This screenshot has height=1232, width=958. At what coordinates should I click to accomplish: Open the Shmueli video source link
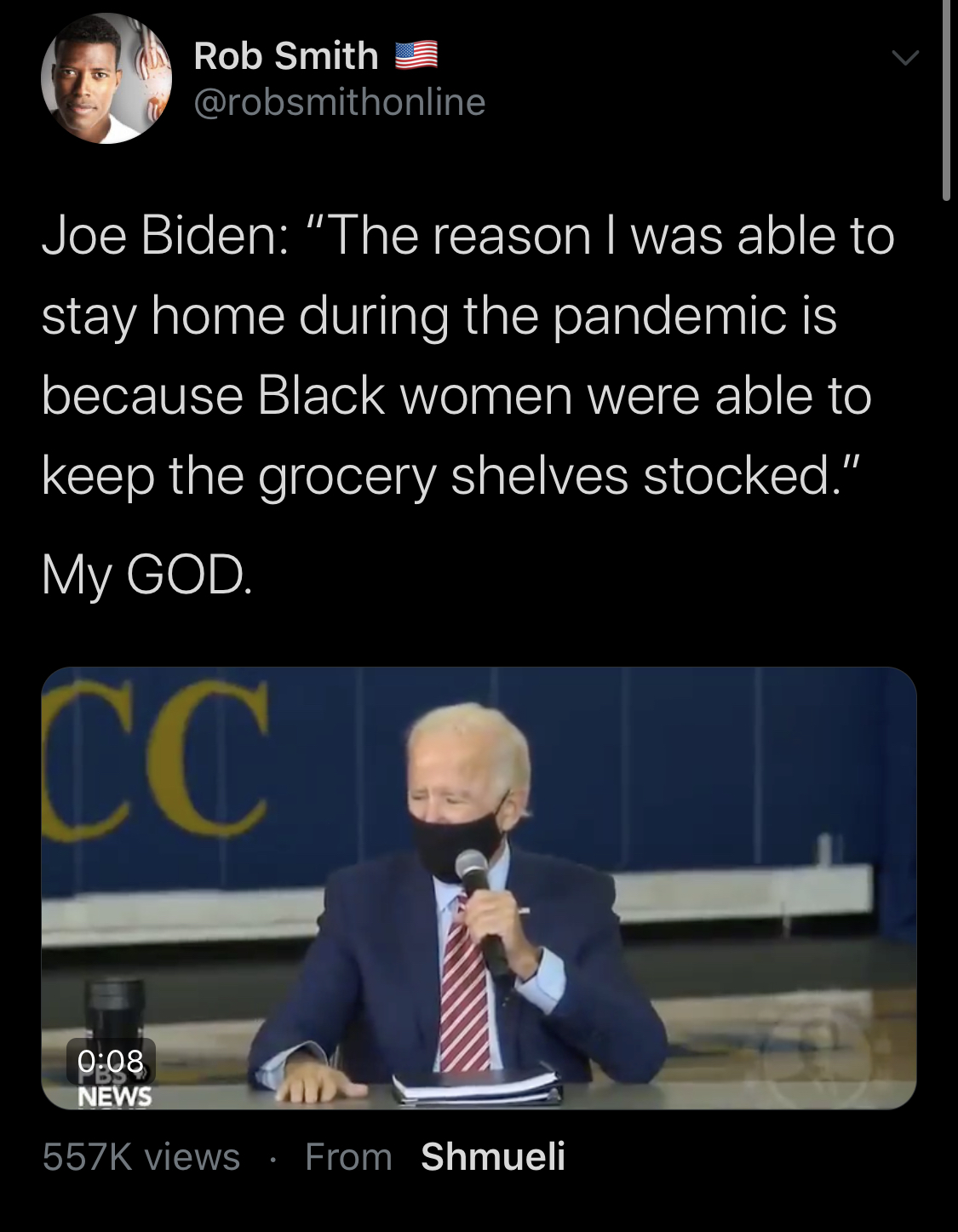pos(493,1156)
